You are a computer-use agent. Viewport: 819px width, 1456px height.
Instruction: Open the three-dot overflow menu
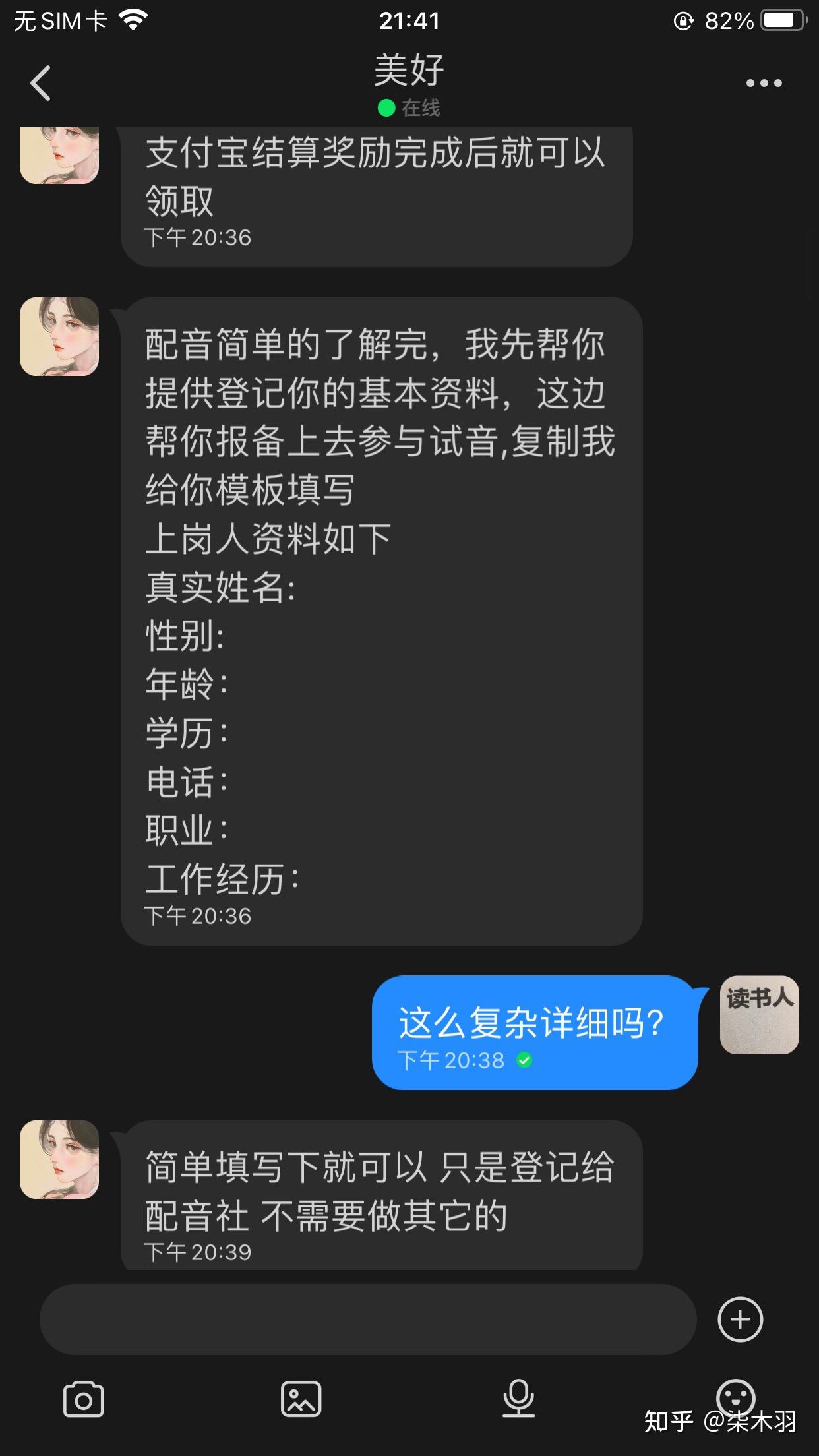coord(764,83)
